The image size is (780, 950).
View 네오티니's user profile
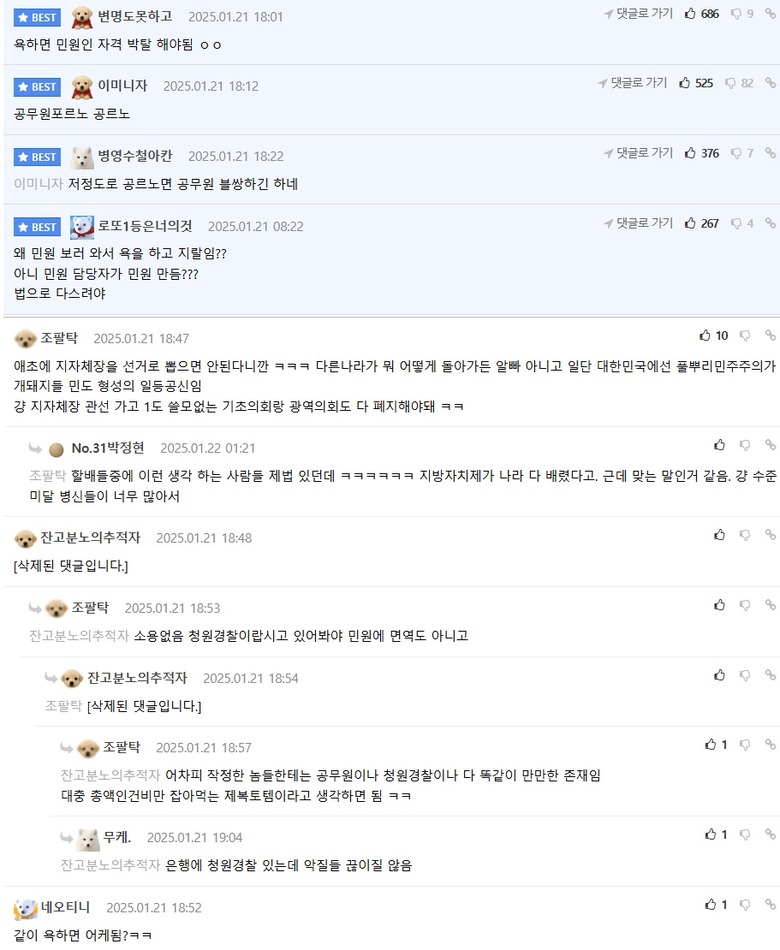65,908
